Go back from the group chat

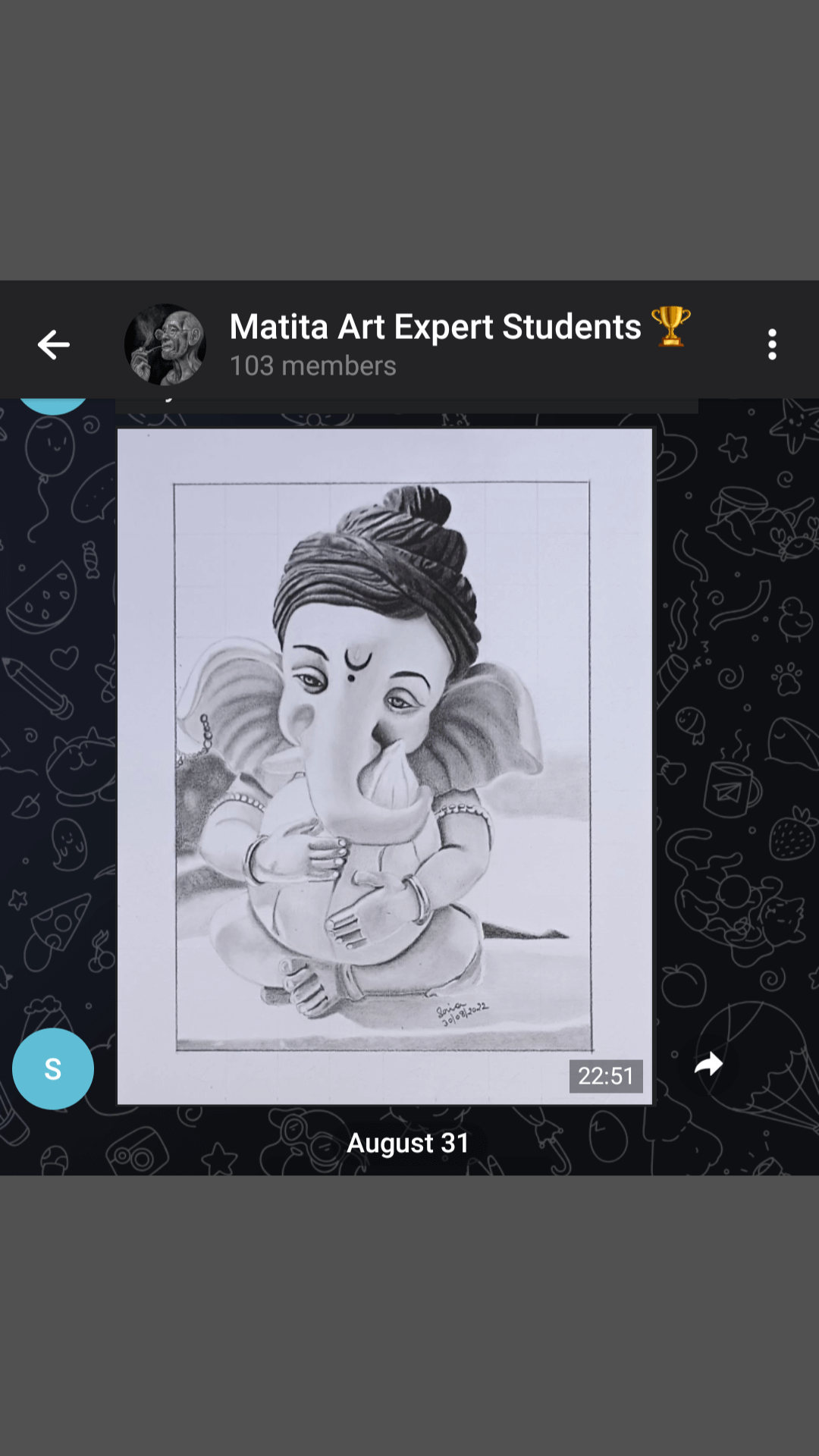[53, 345]
